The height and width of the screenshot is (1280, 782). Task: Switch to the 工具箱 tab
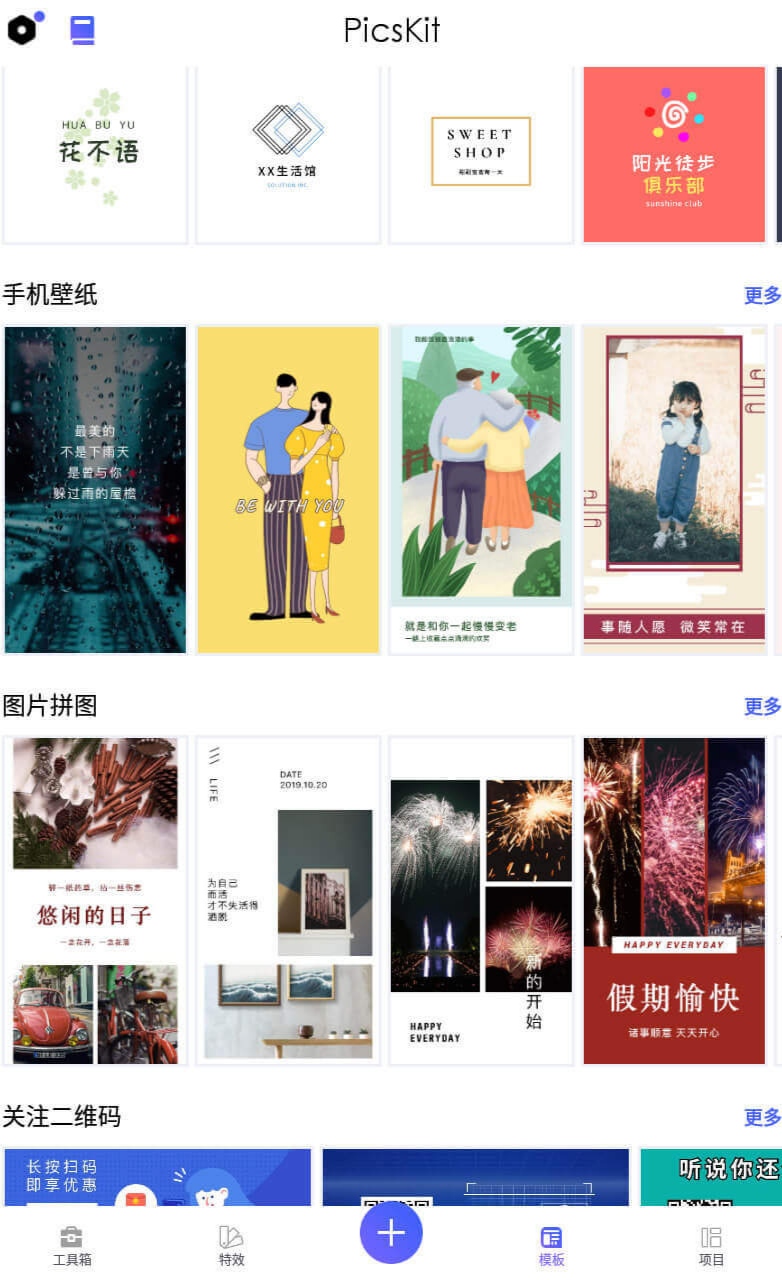pos(72,1246)
